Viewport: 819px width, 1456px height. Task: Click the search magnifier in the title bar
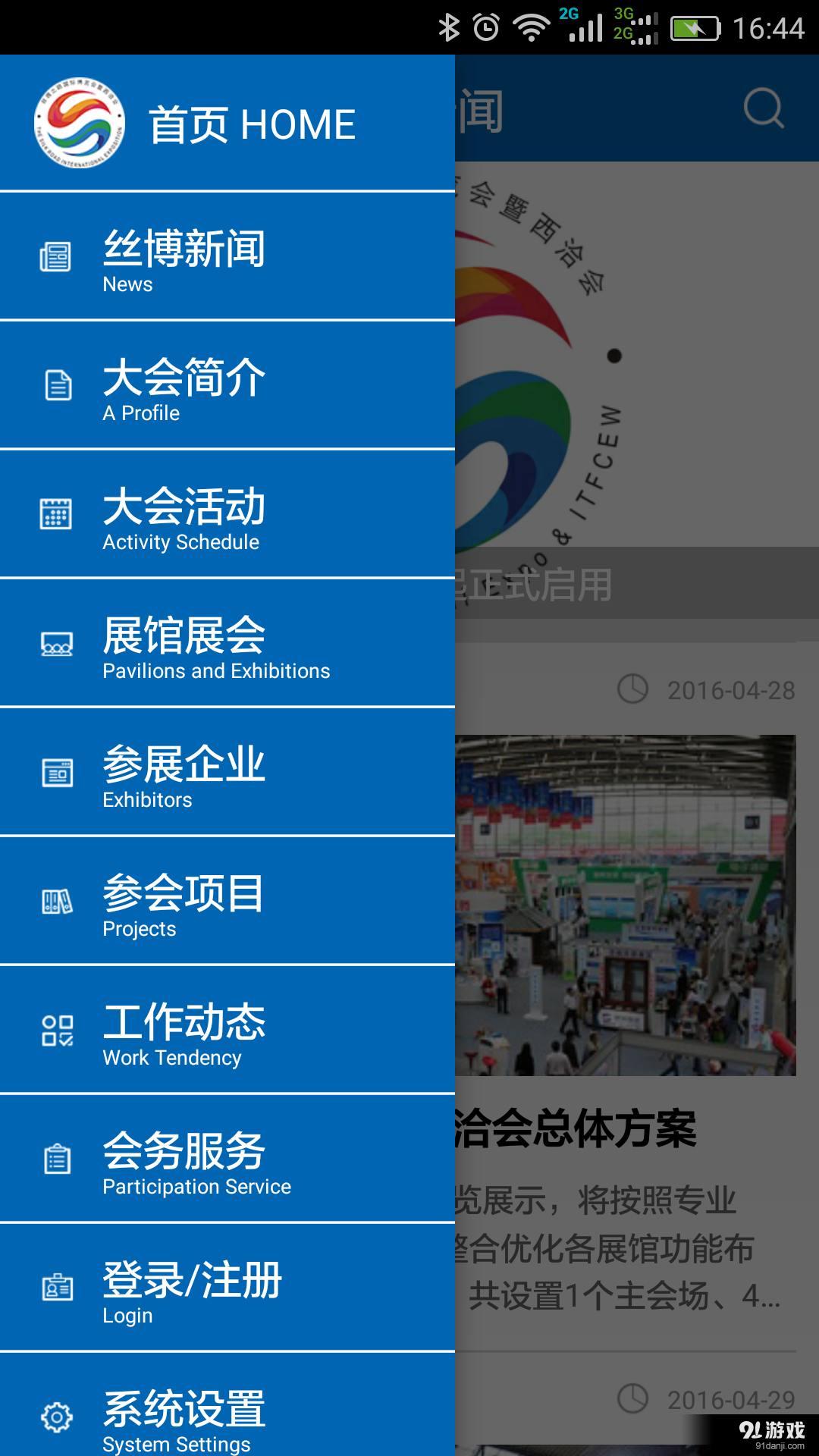point(764,108)
